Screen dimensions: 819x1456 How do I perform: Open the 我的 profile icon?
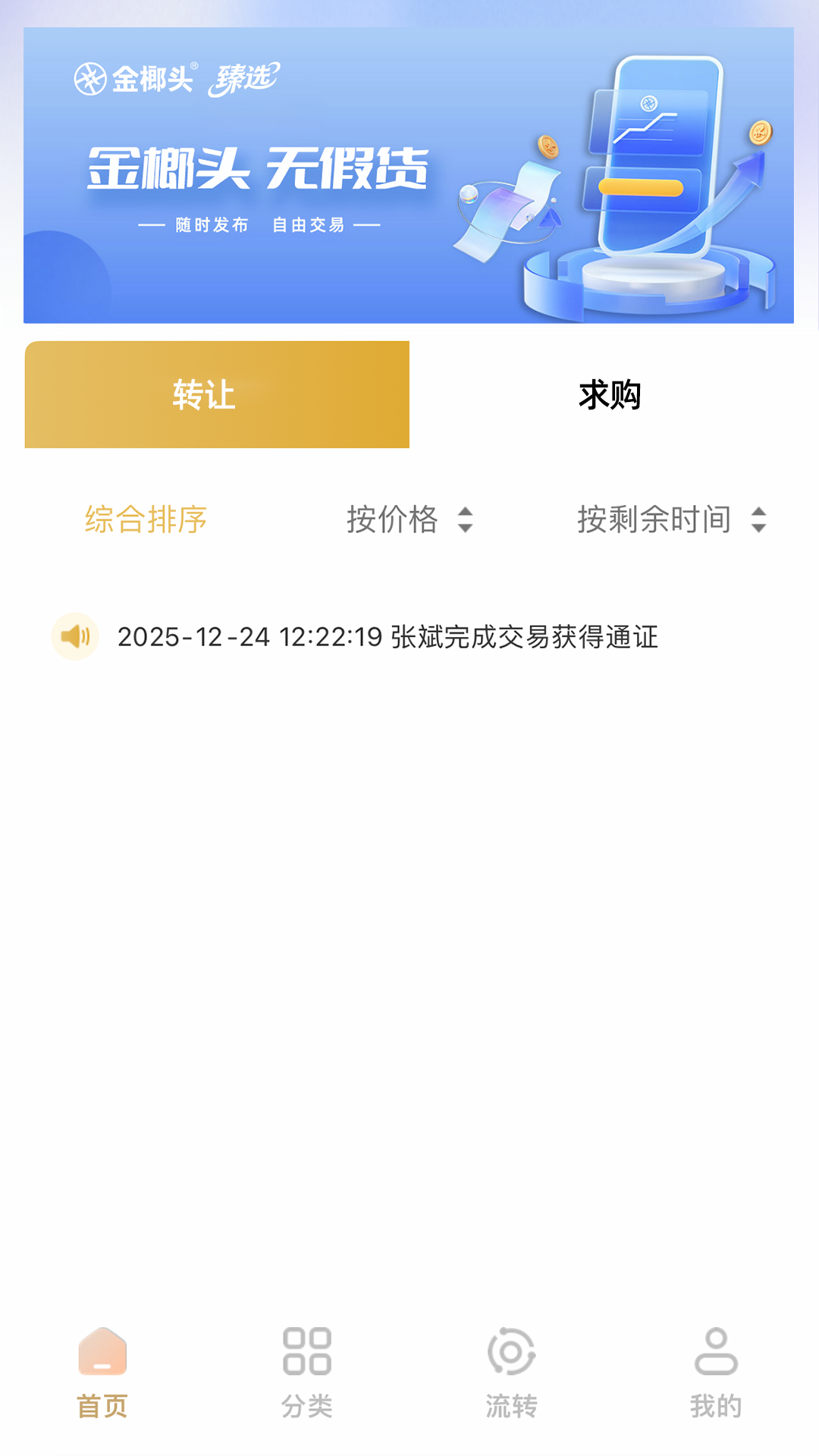714,1348
